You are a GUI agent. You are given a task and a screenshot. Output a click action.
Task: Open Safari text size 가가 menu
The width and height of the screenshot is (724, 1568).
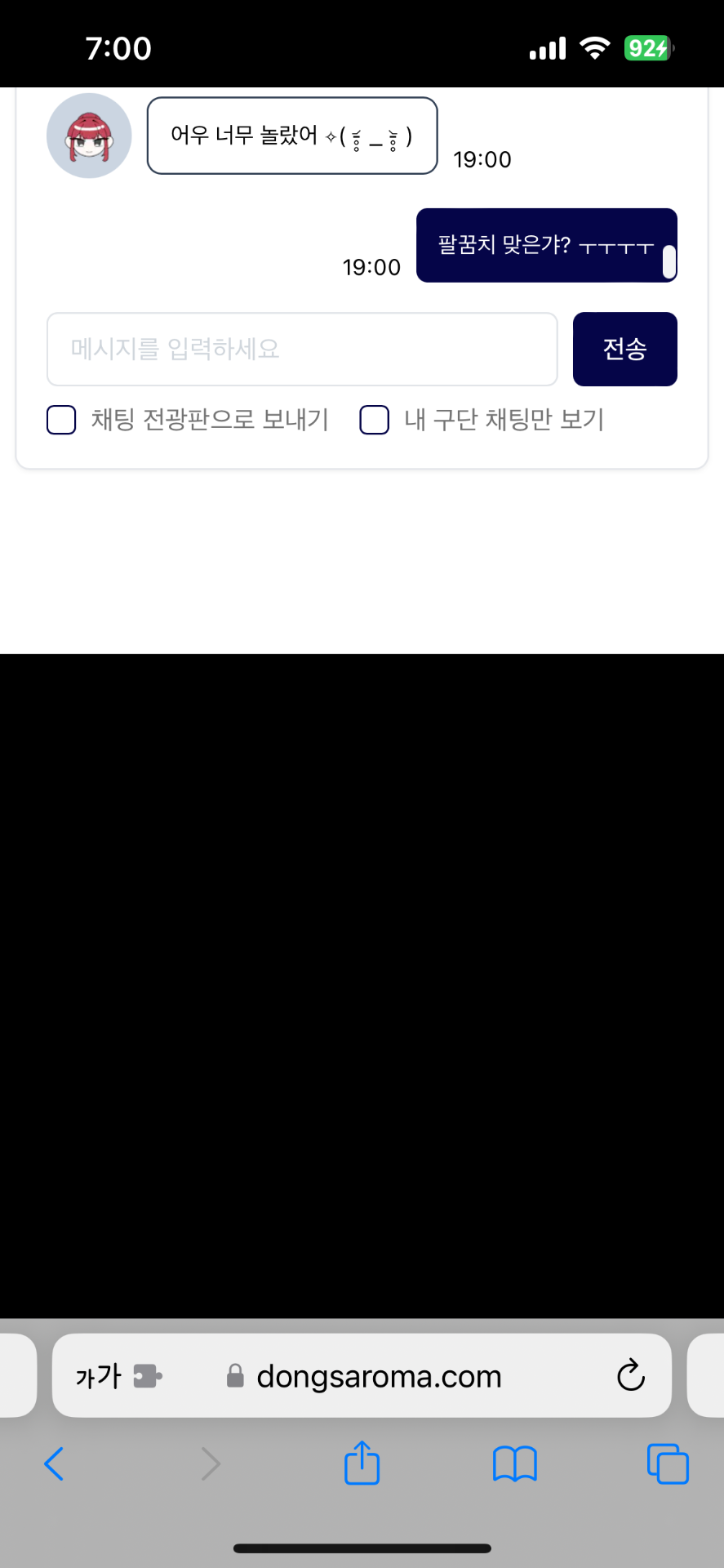98,1376
